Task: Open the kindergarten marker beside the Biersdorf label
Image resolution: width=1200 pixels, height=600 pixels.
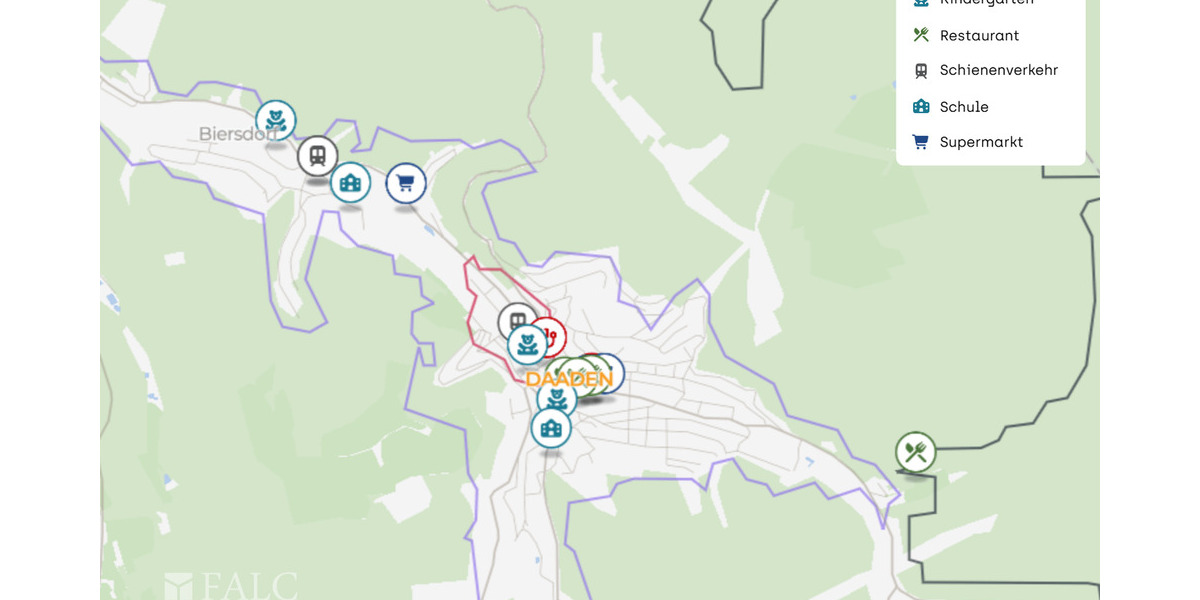Action: (x=276, y=121)
